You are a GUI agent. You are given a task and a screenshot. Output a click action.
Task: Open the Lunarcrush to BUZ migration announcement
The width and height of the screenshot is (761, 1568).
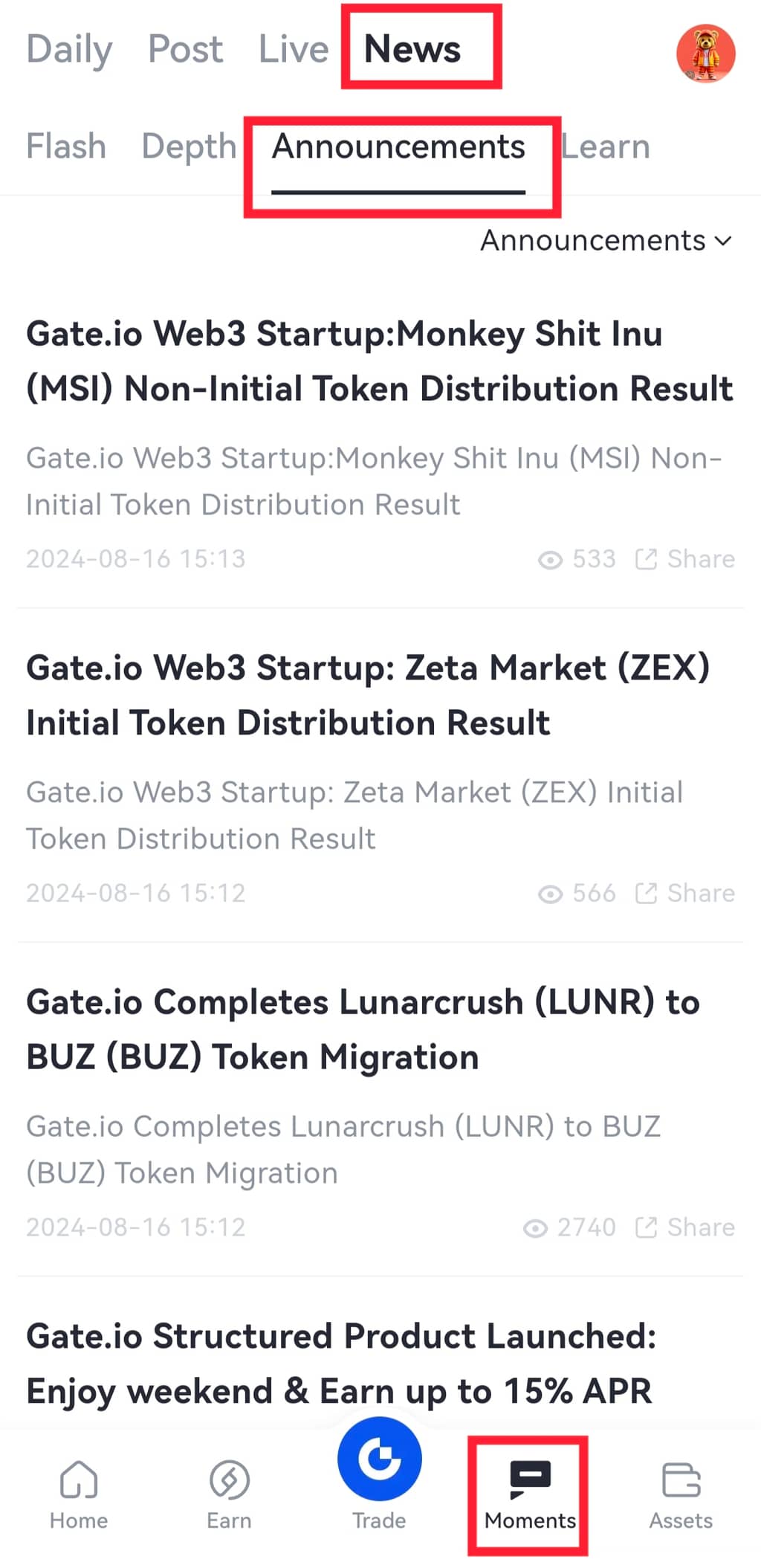(x=363, y=1029)
